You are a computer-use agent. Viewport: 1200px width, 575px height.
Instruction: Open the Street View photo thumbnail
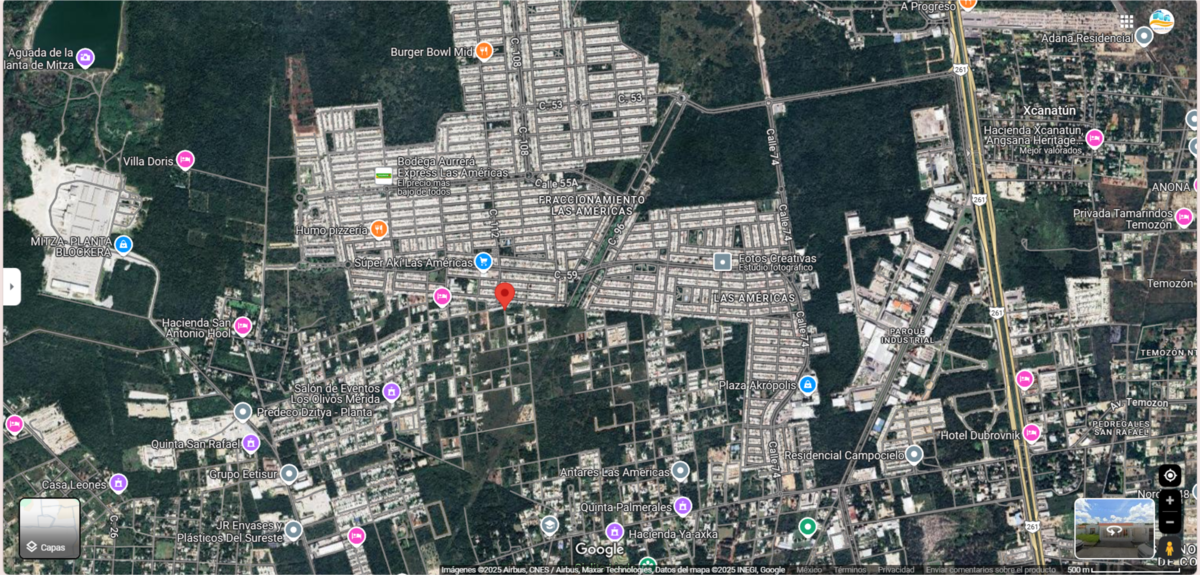[1113, 527]
